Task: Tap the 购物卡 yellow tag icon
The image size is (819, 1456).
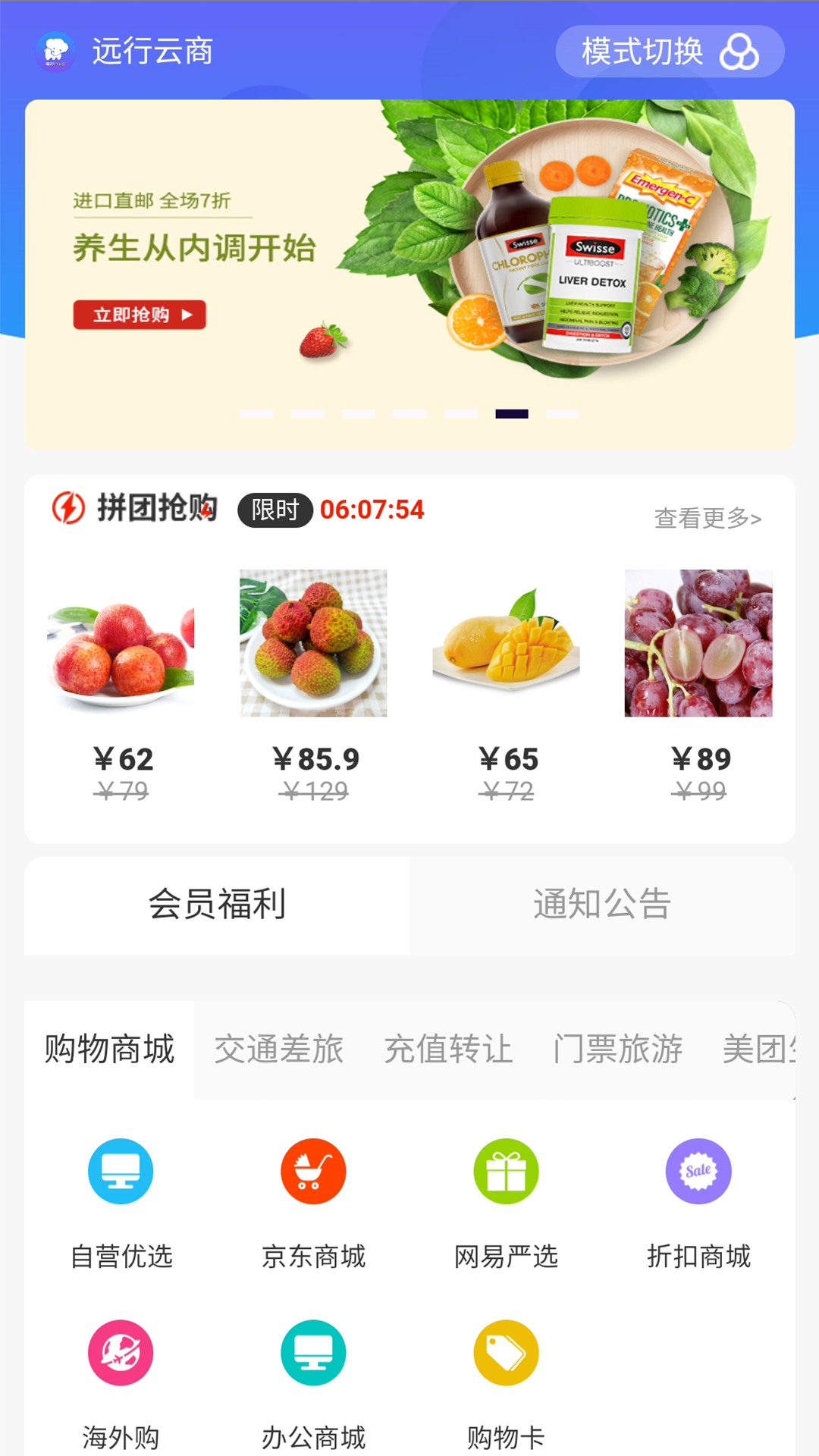Action: [506, 1353]
